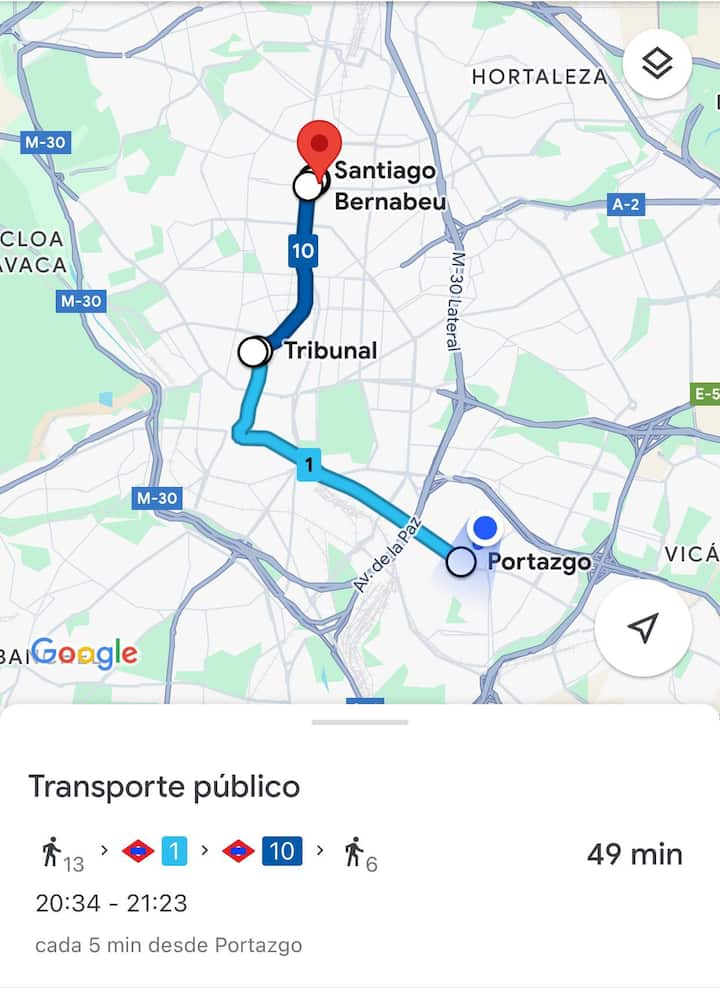Screen dimensions: 720x998
Task: Select the Portazgo station marker
Action: [461, 562]
